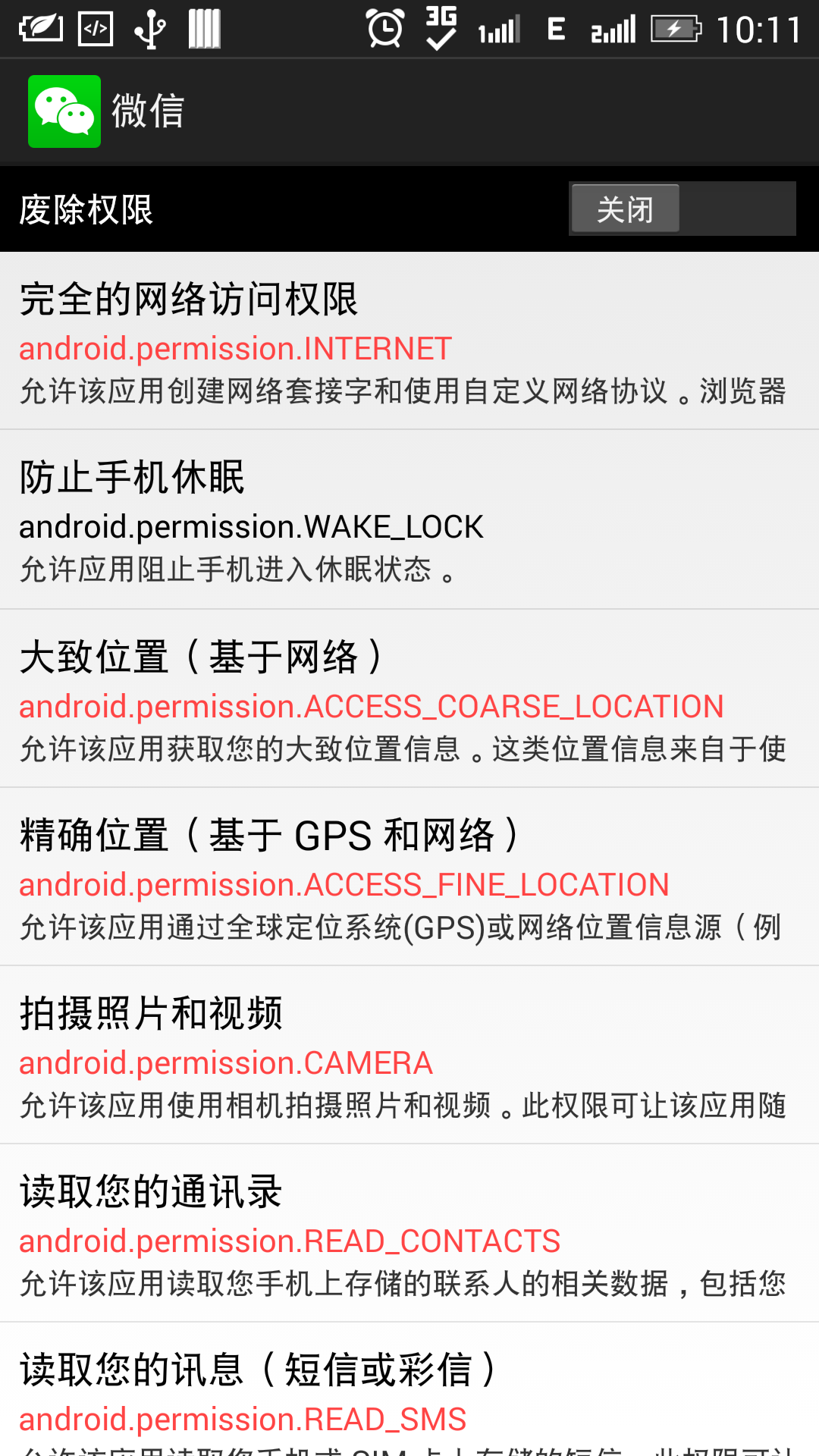Image resolution: width=819 pixels, height=1456 pixels.
Task: Tap the 读取您的通讯录 READ_CONTACTS permission
Action: (x=409, y=1234)
